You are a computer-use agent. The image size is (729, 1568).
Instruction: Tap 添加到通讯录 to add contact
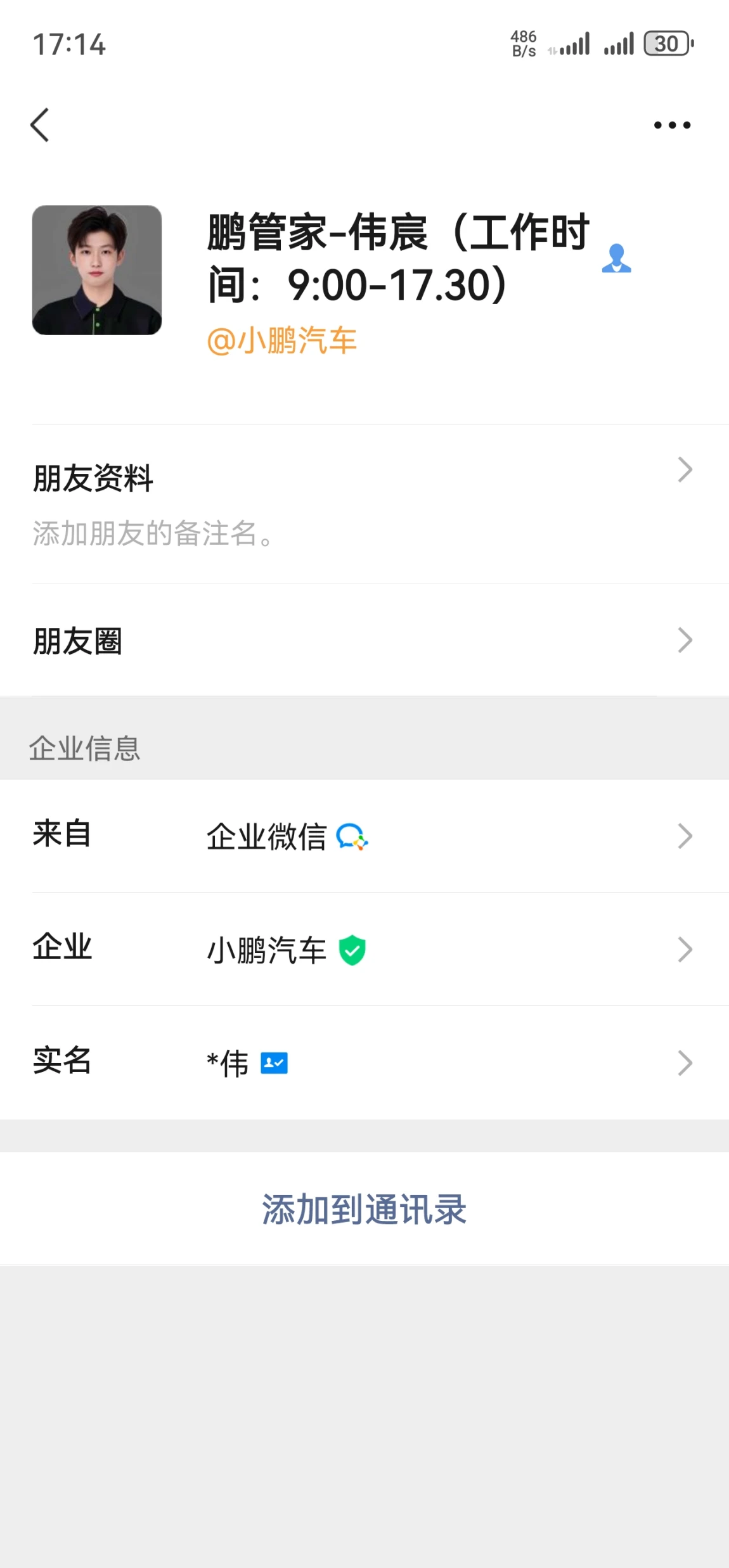click(364, 1209)
